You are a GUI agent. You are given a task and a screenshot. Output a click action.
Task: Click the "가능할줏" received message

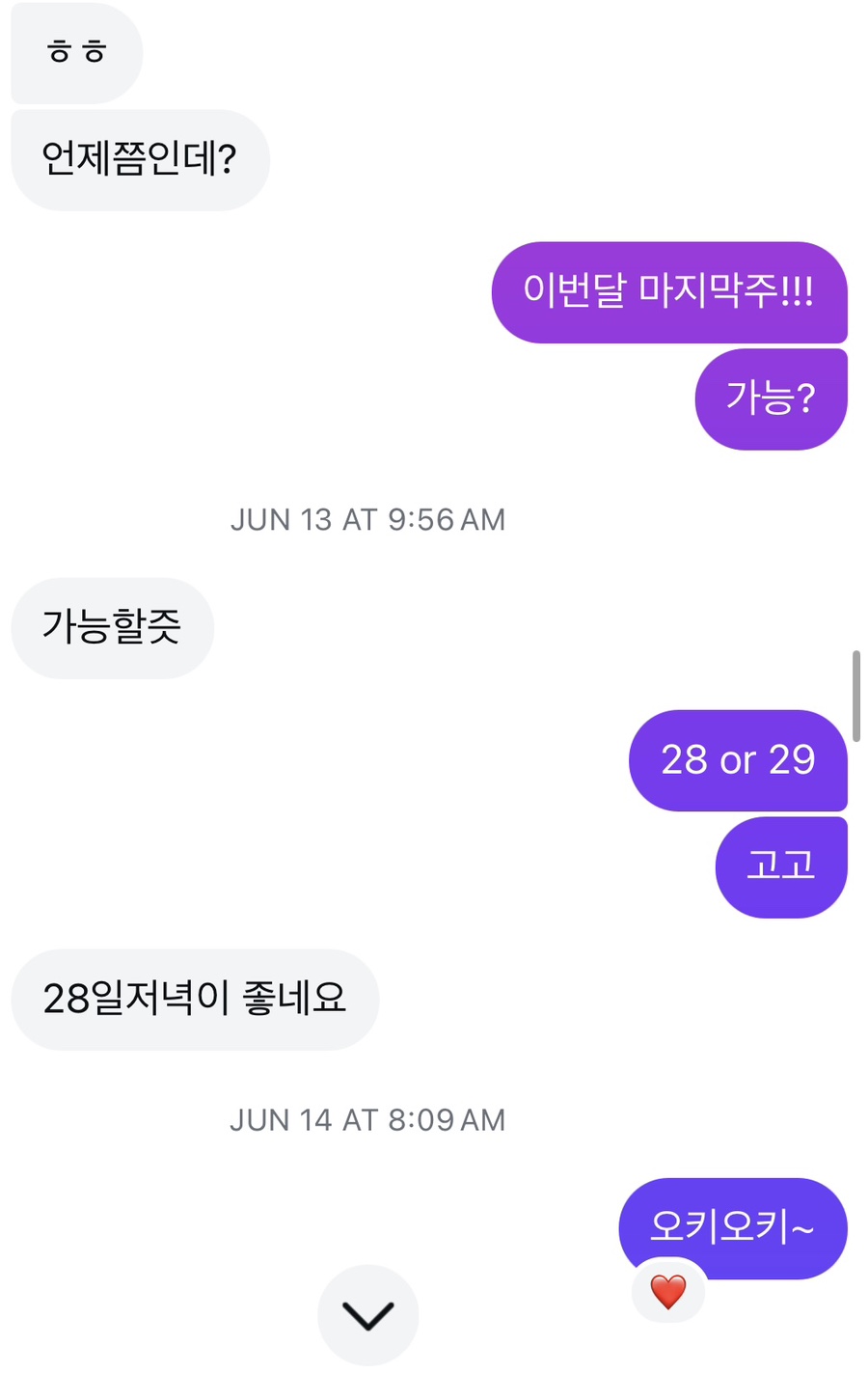(x=111, y=626)
